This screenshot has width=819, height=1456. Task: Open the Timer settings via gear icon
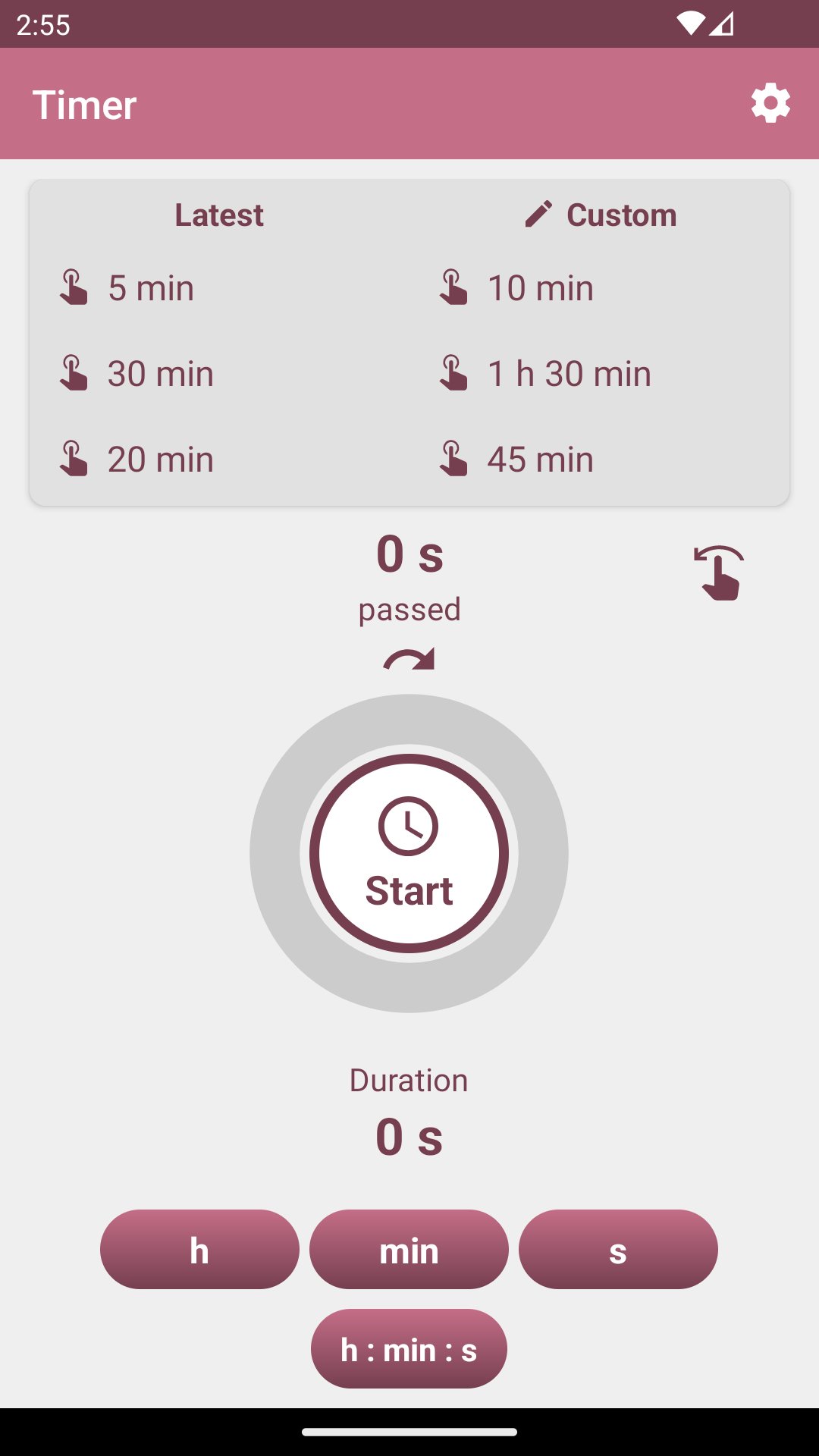pyautogui.click(x=770, y=104)
